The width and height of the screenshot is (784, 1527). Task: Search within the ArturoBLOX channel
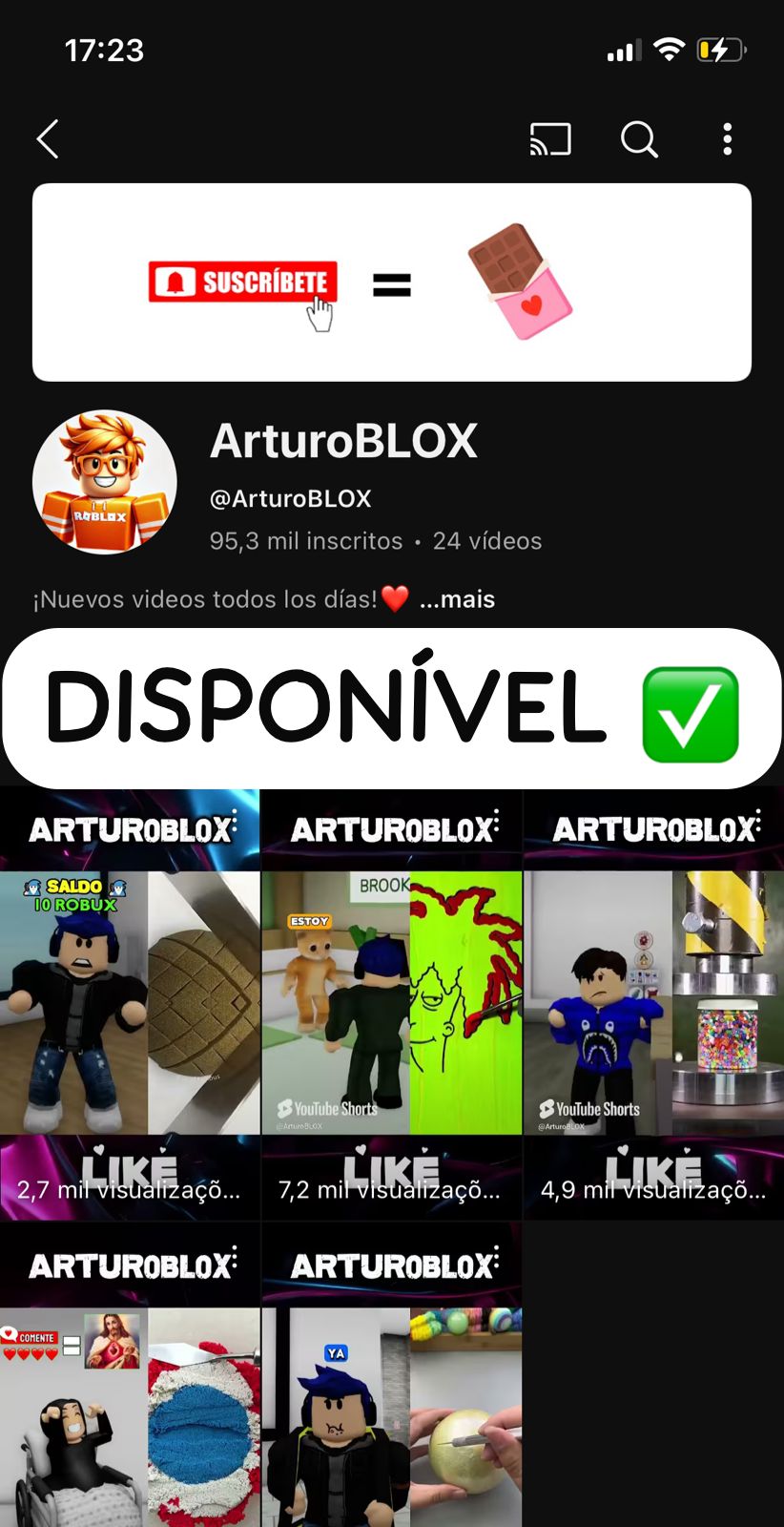pyautogui.click(x=639, y=139)
